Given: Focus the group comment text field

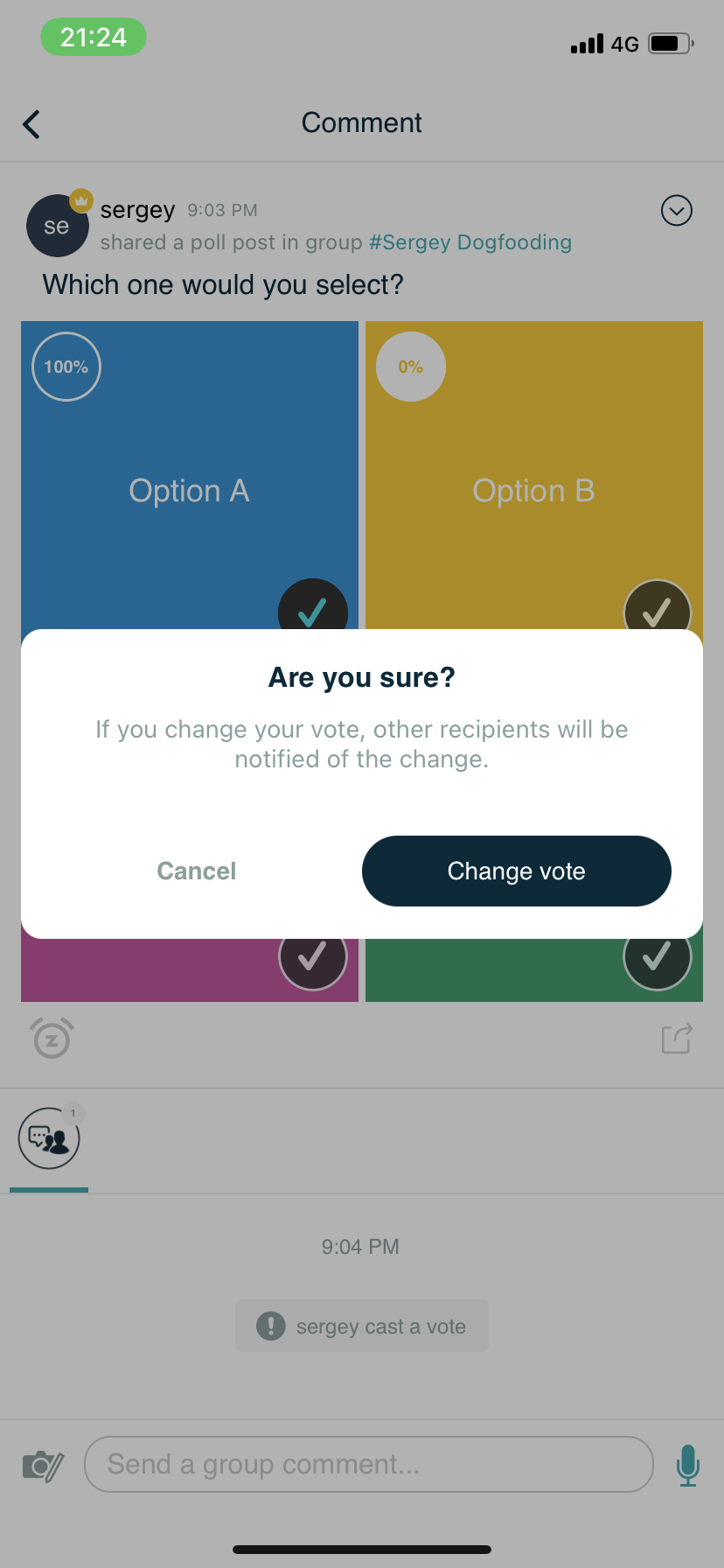Looking at the screenshot, I should pos(368,1464).
